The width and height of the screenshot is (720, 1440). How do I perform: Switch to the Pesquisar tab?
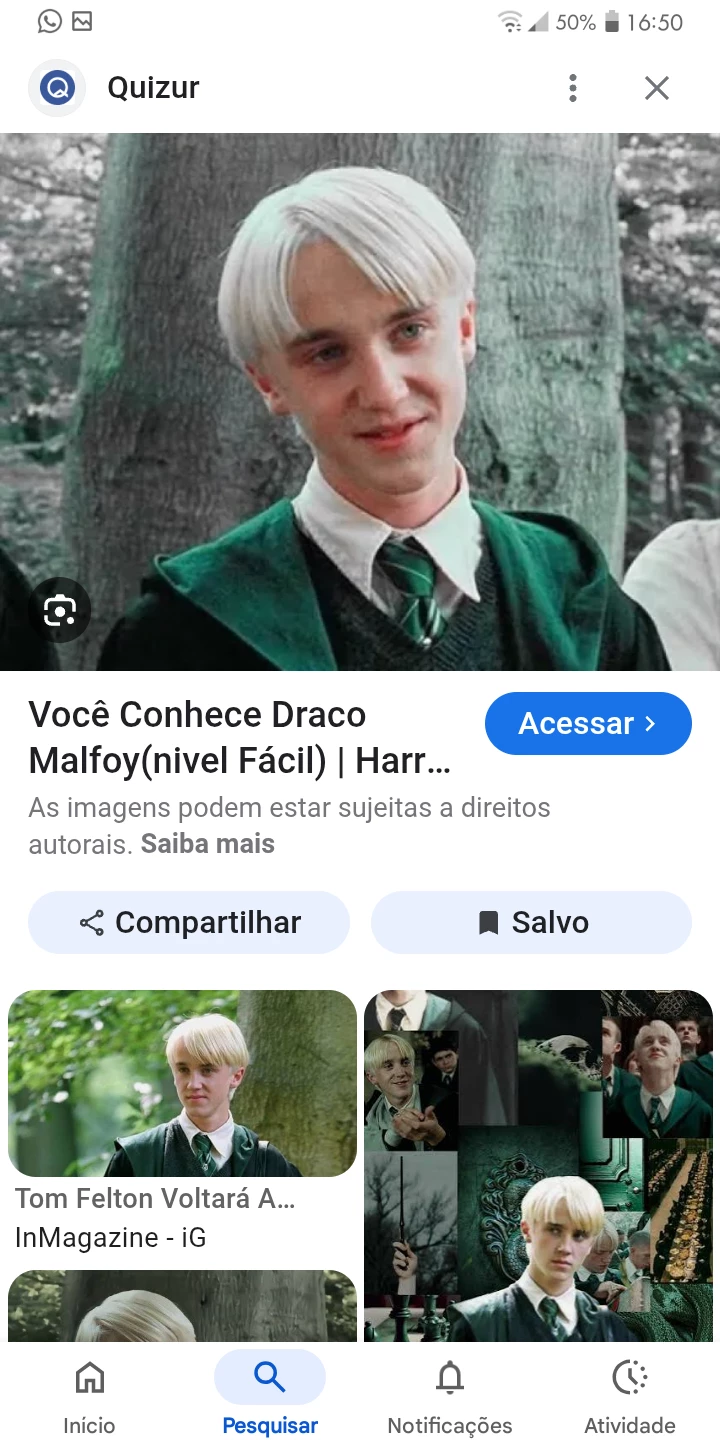[x=270, y=1395]
